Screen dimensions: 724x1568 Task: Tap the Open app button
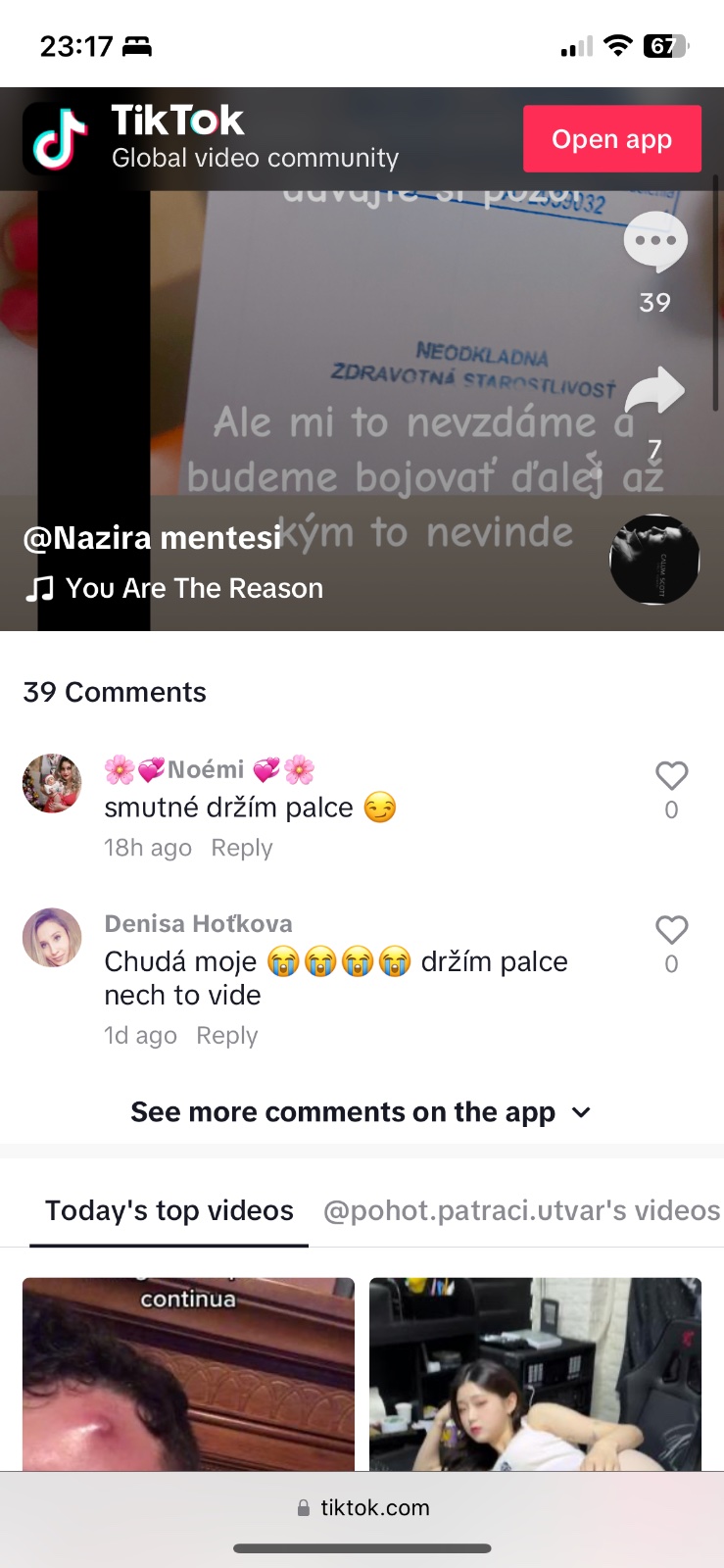click(611, 139)
